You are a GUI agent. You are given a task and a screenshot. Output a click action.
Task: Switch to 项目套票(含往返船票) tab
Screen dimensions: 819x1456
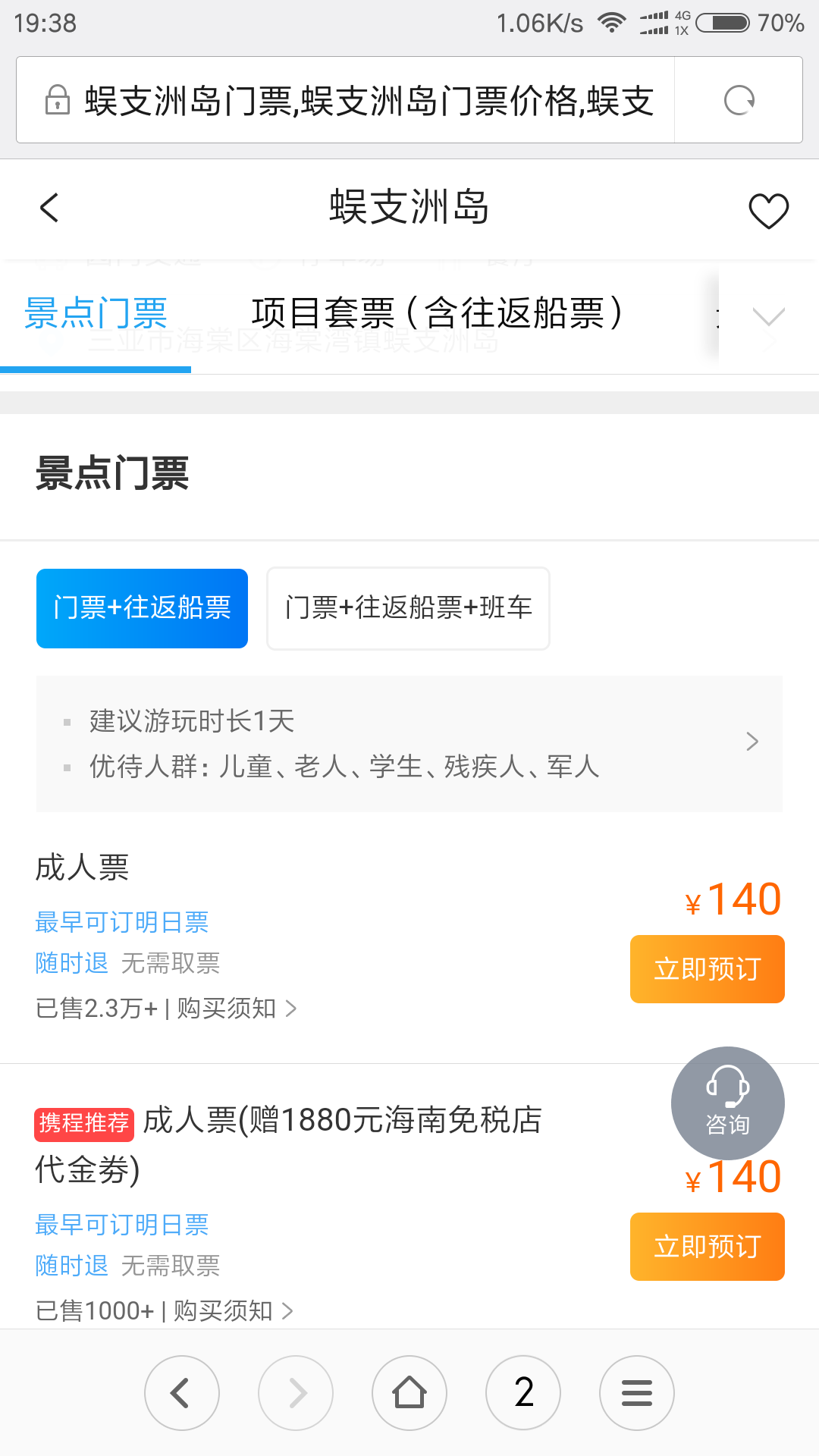click(x=438, y=313)
